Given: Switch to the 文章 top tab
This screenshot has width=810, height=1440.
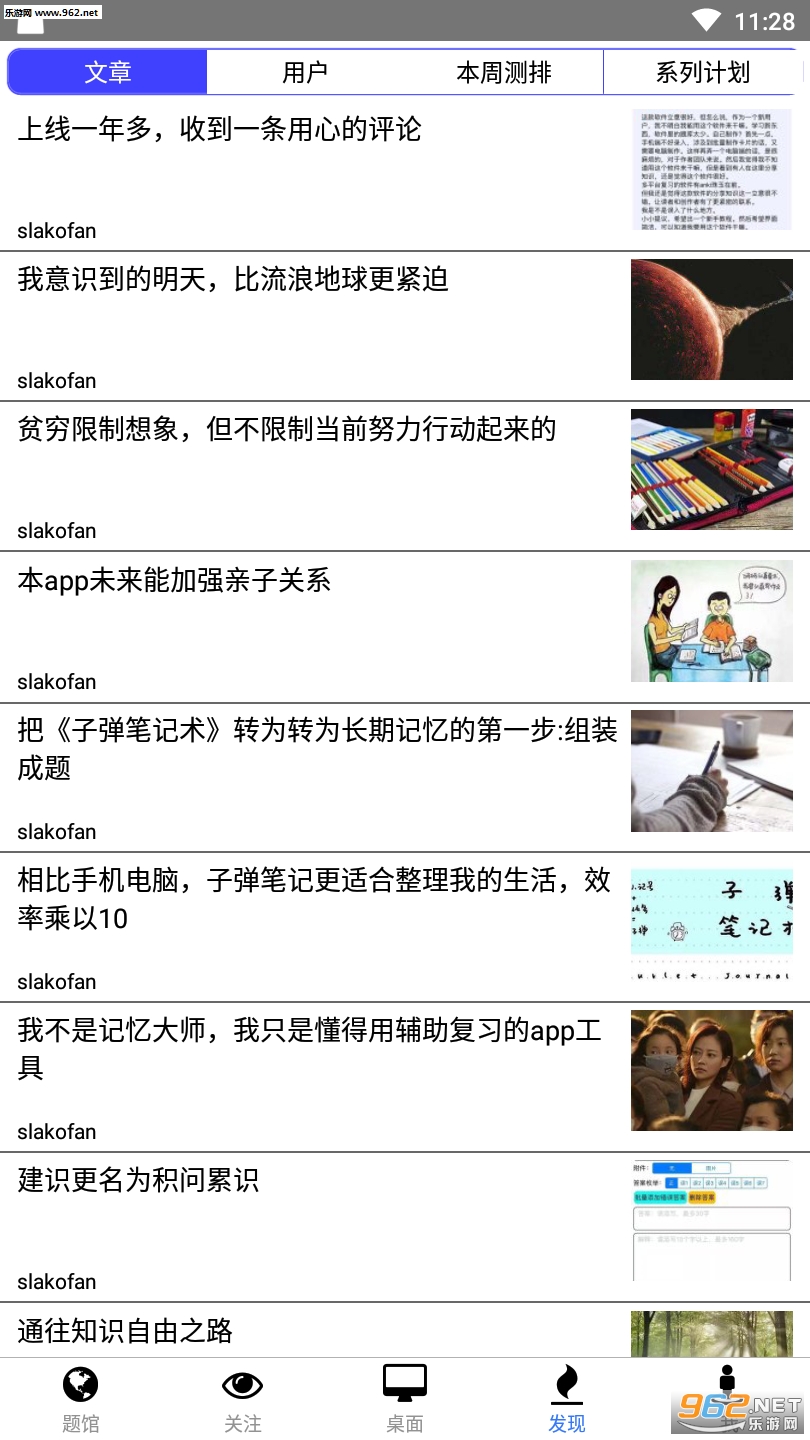Looking at the screenshot, I should point(108,72).
